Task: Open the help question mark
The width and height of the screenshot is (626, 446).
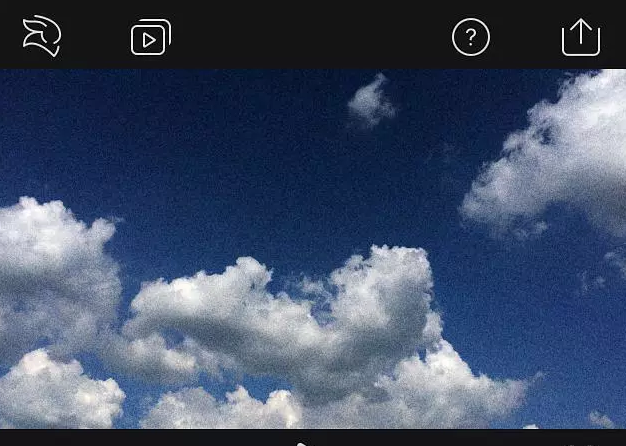Action: point(471,37)
